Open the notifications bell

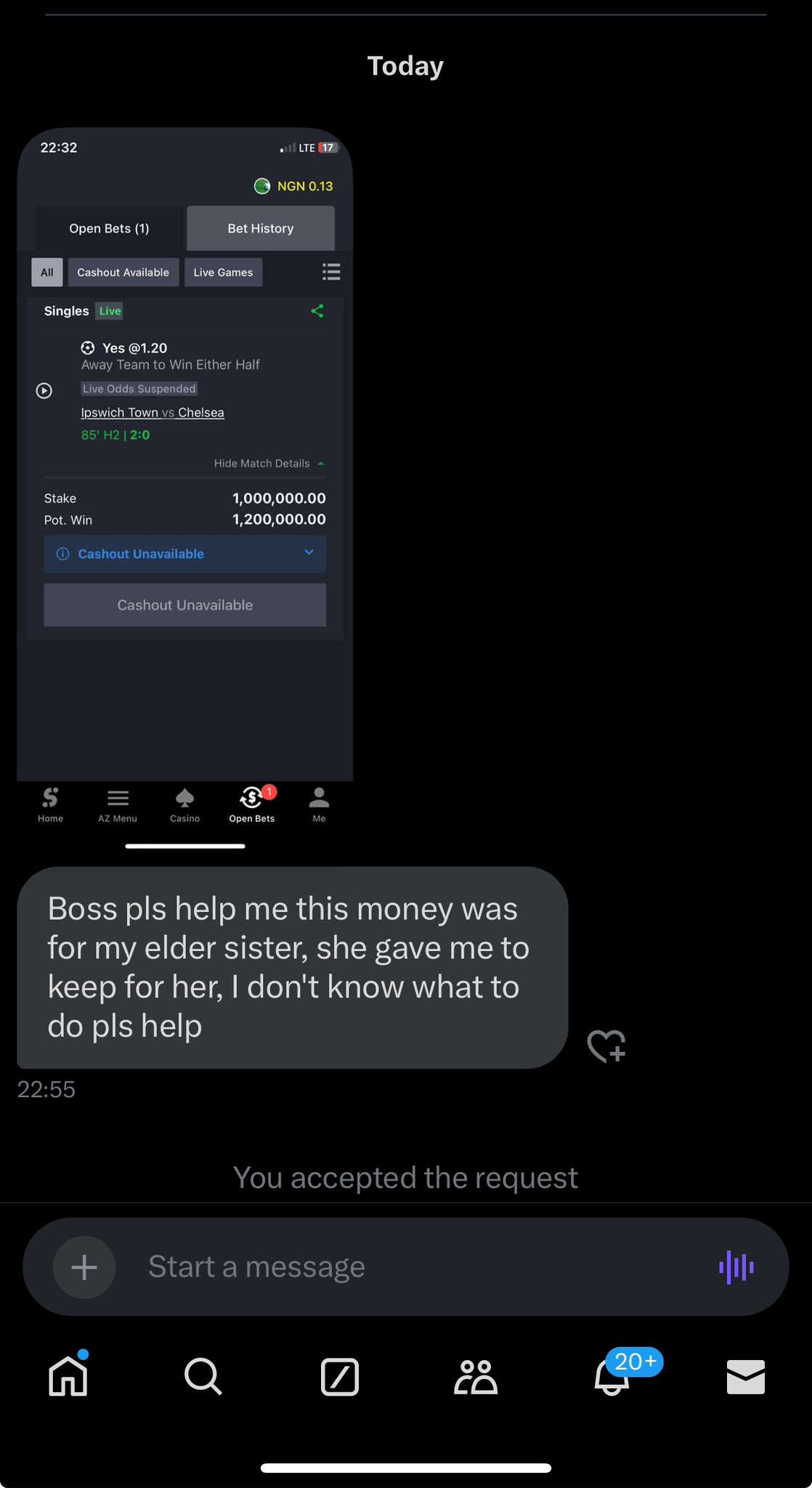pyautogui.click(x=612, y=1376)
